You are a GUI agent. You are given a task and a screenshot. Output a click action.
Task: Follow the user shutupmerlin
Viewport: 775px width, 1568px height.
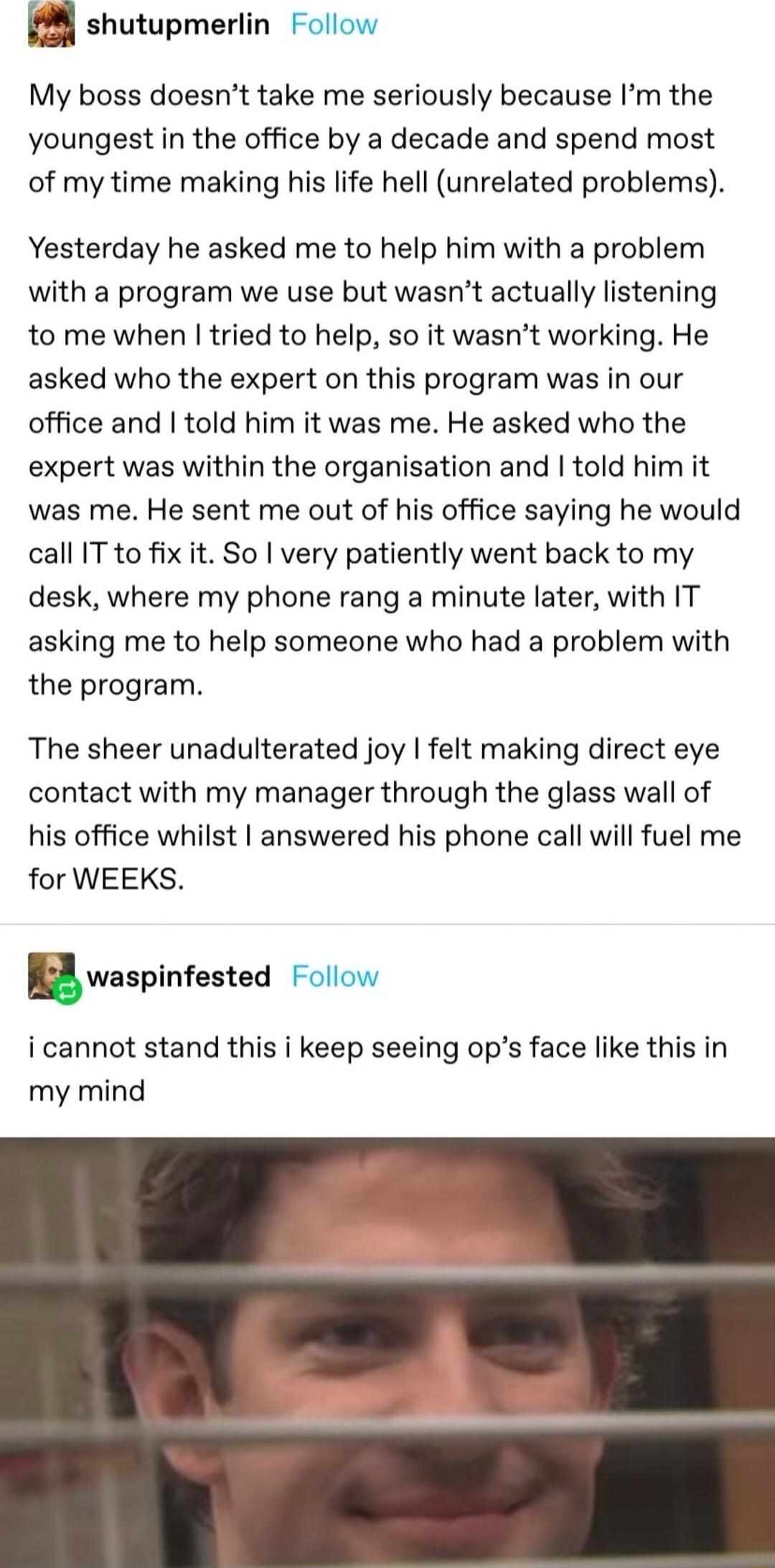(x=334, y=24)
